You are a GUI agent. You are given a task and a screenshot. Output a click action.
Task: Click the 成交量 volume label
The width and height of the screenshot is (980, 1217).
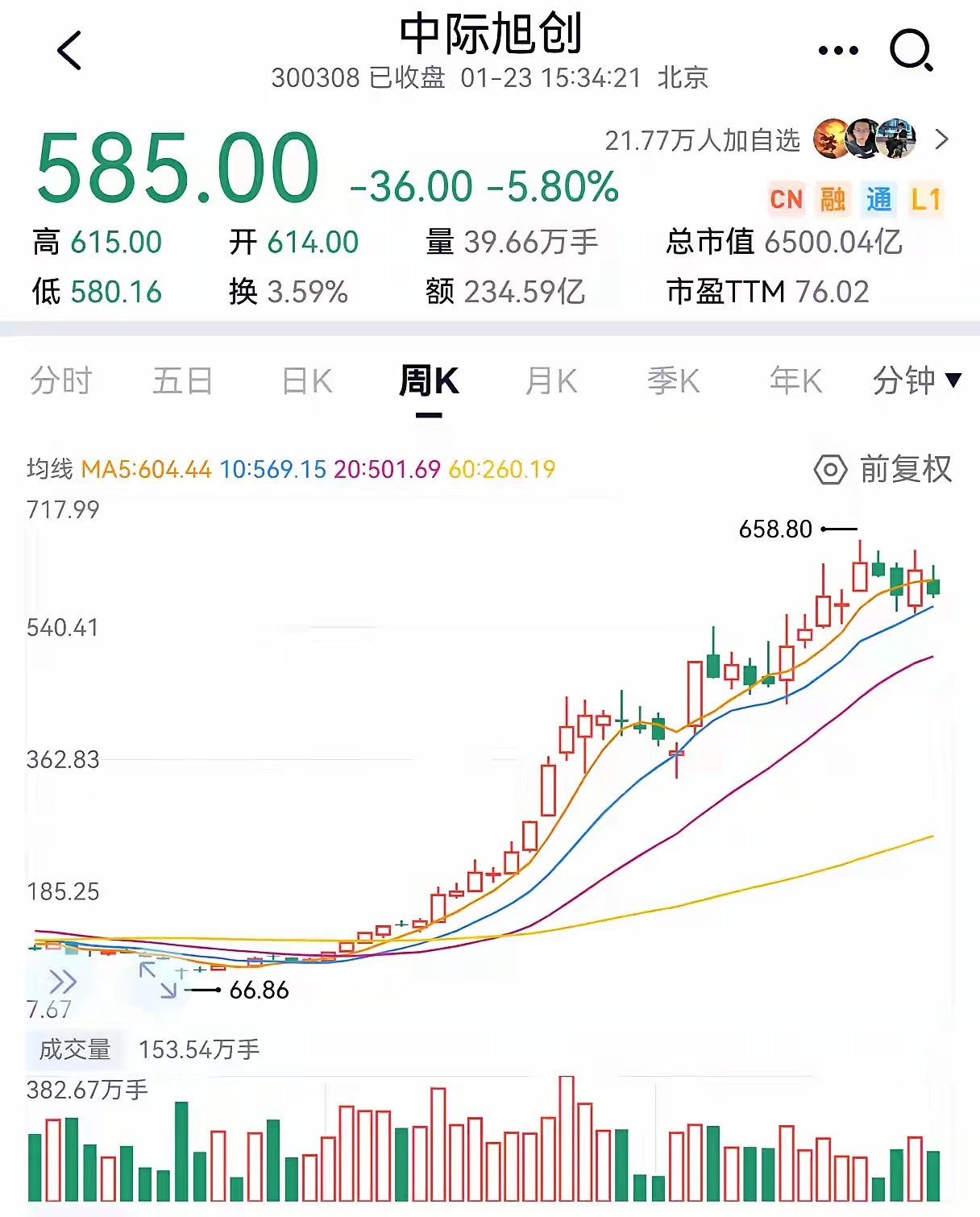coord(75,1049)
